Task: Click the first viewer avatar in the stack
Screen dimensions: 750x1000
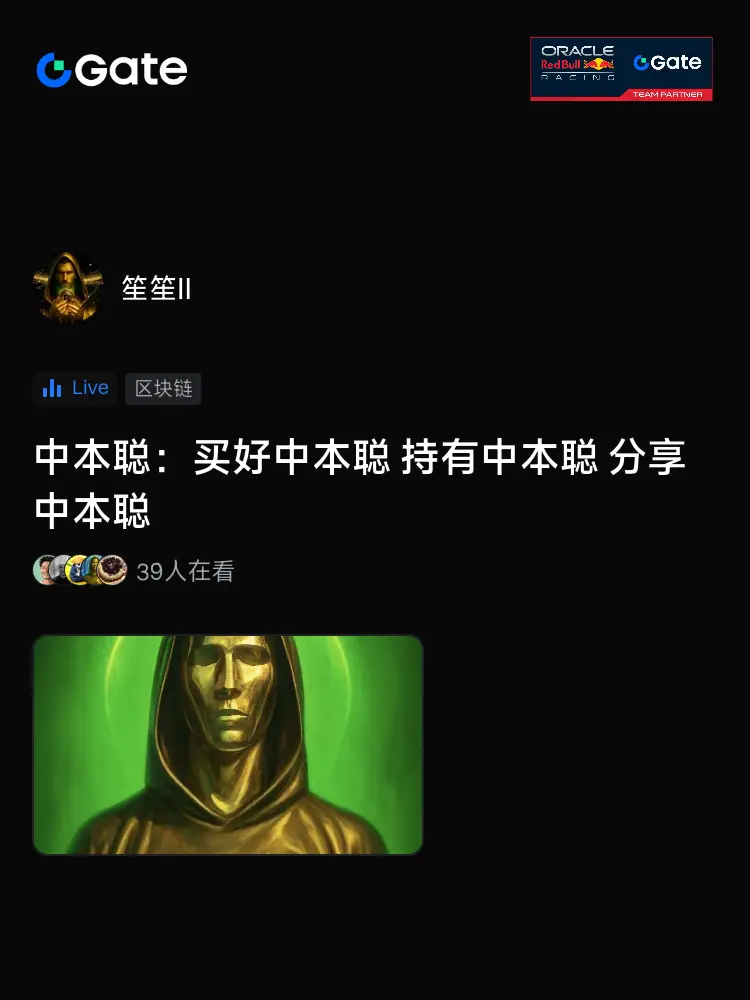Action: (x=45, y=570)
